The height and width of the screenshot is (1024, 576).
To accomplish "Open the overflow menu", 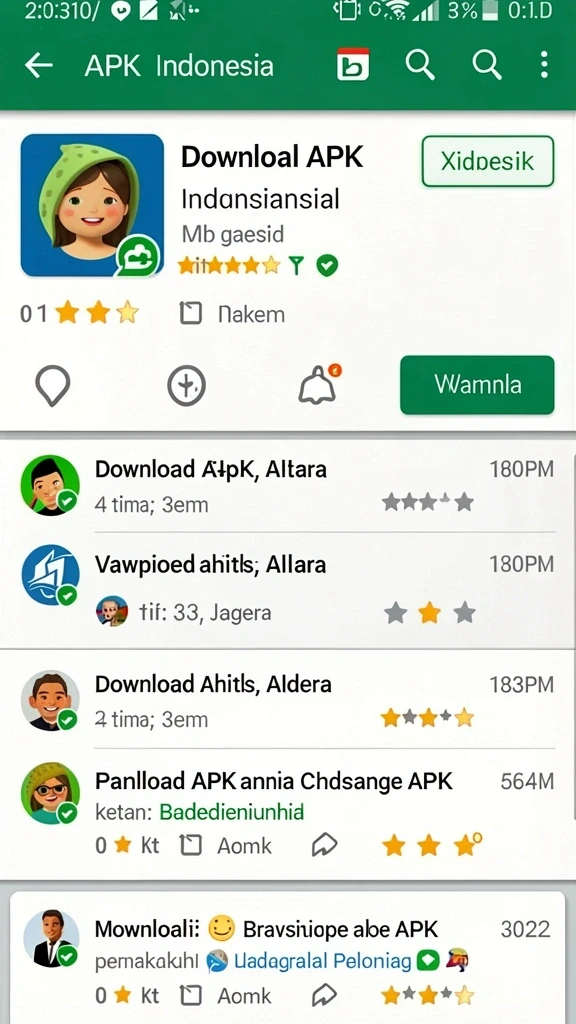I will (544, 65).
